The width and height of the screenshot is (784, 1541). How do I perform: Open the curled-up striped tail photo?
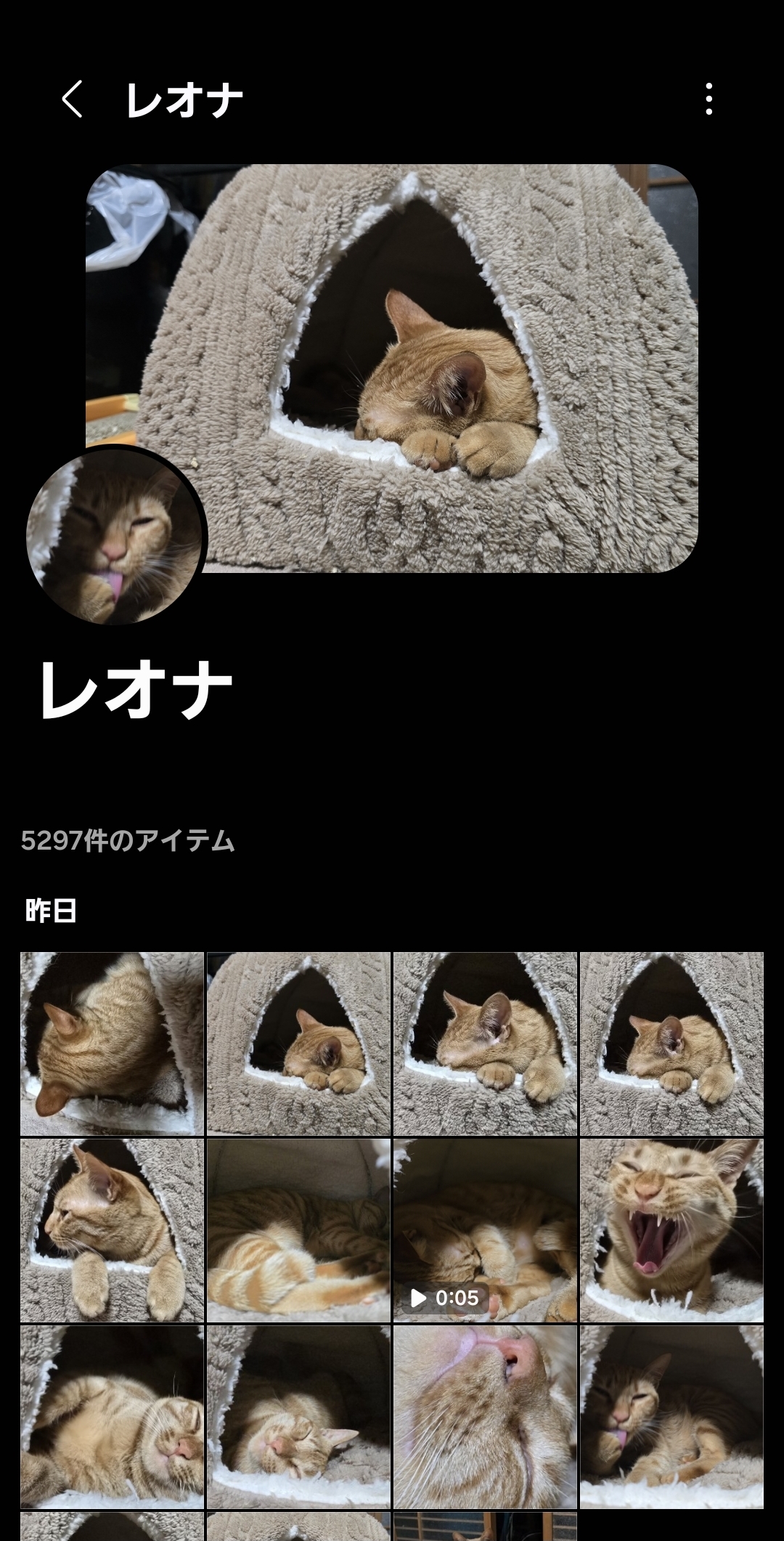[x=298, y=1230]
